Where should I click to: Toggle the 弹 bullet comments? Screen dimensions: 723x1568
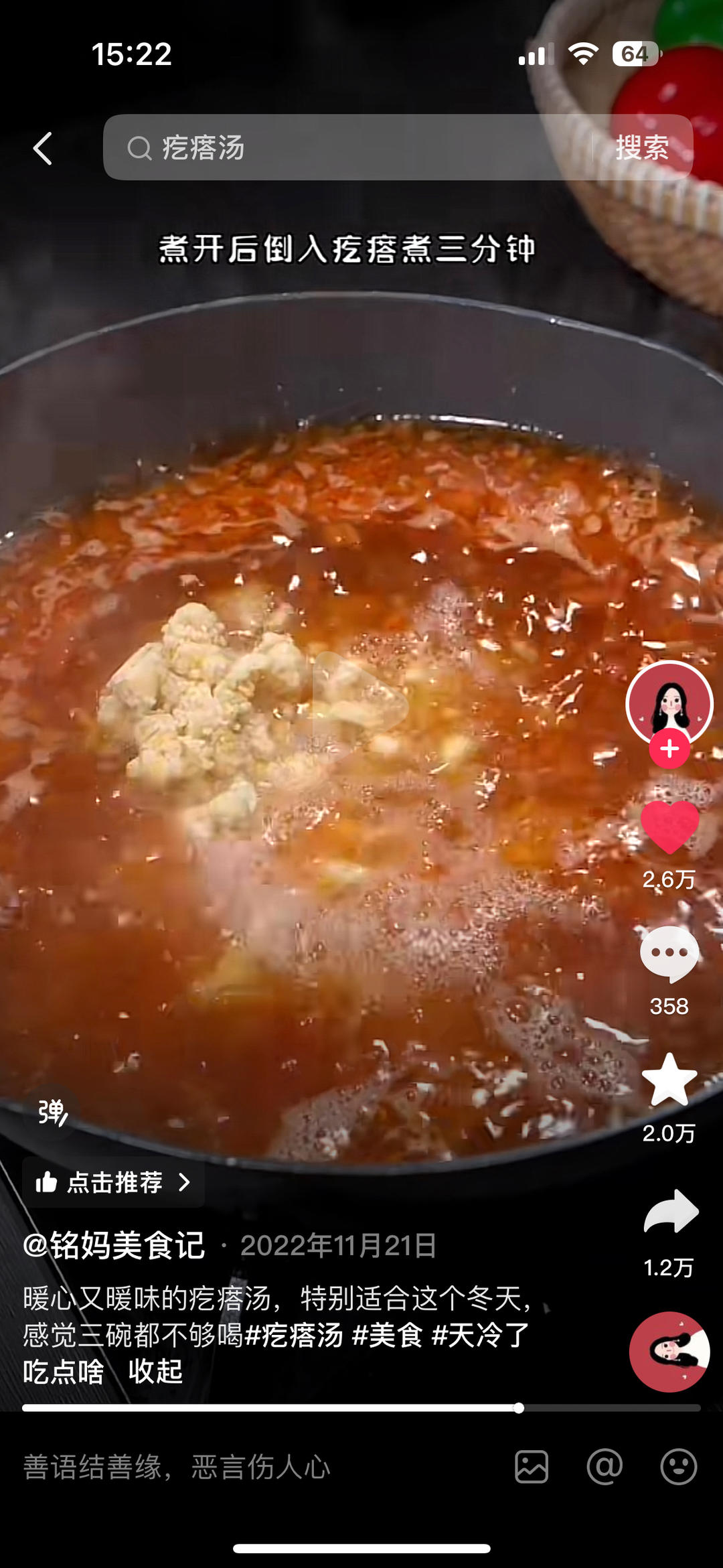(x=52, y=1113)
